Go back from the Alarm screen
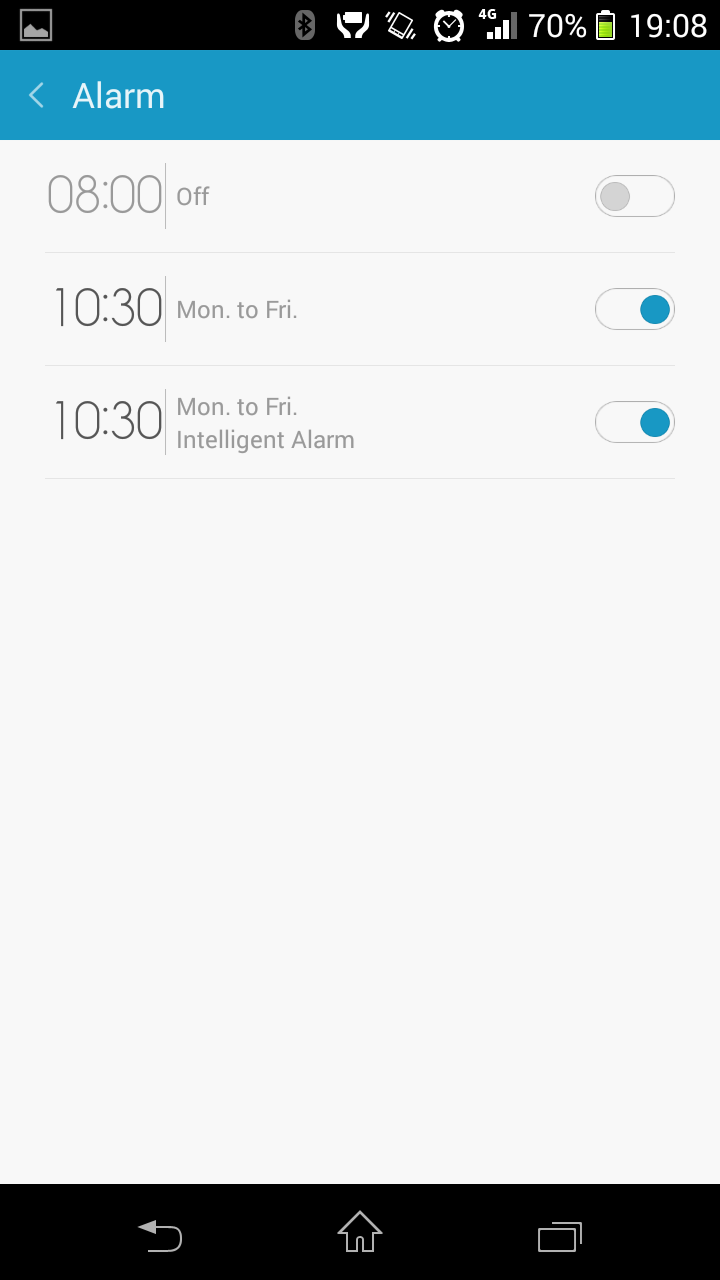Screen dimensions: 720x1280 37,96
